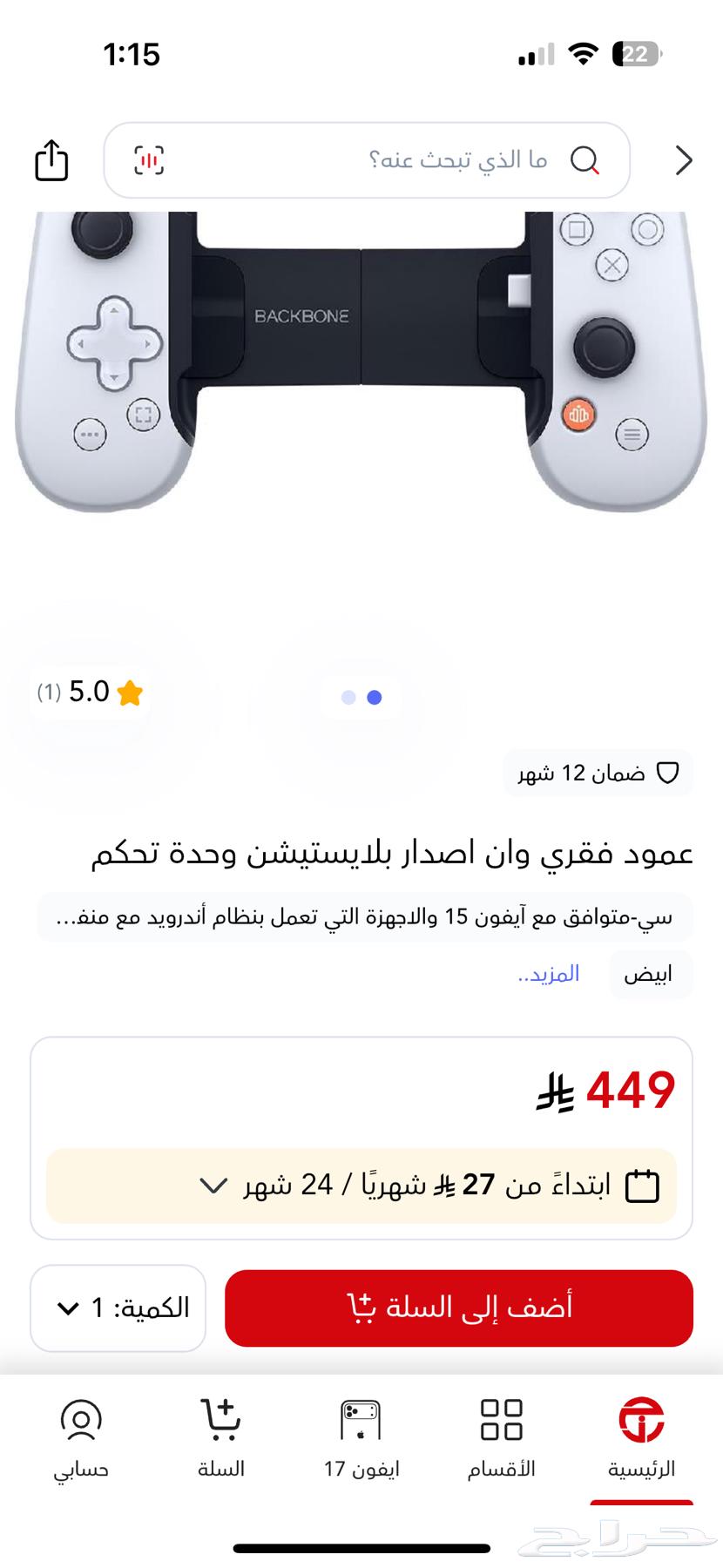Select the second carousel dot
Screen dimensions: 723x1568
click(x=375, y=697)
